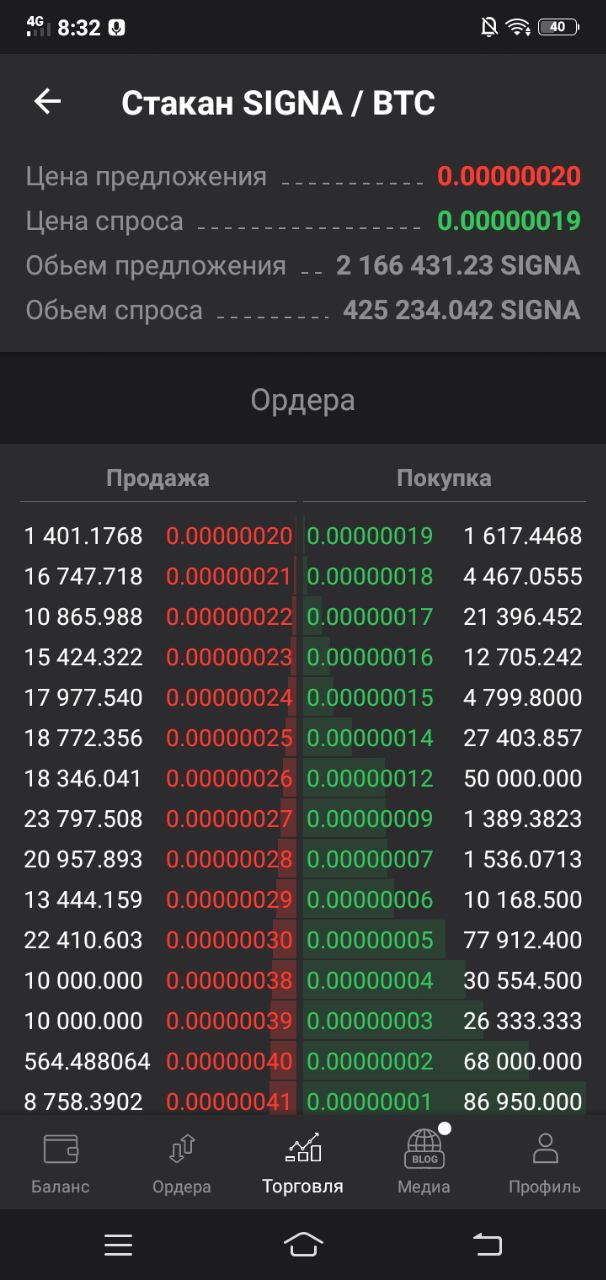Select the Торговля tab
Image resolution: width=606 pixels, height=1280 pixels.
(303, 1163)
